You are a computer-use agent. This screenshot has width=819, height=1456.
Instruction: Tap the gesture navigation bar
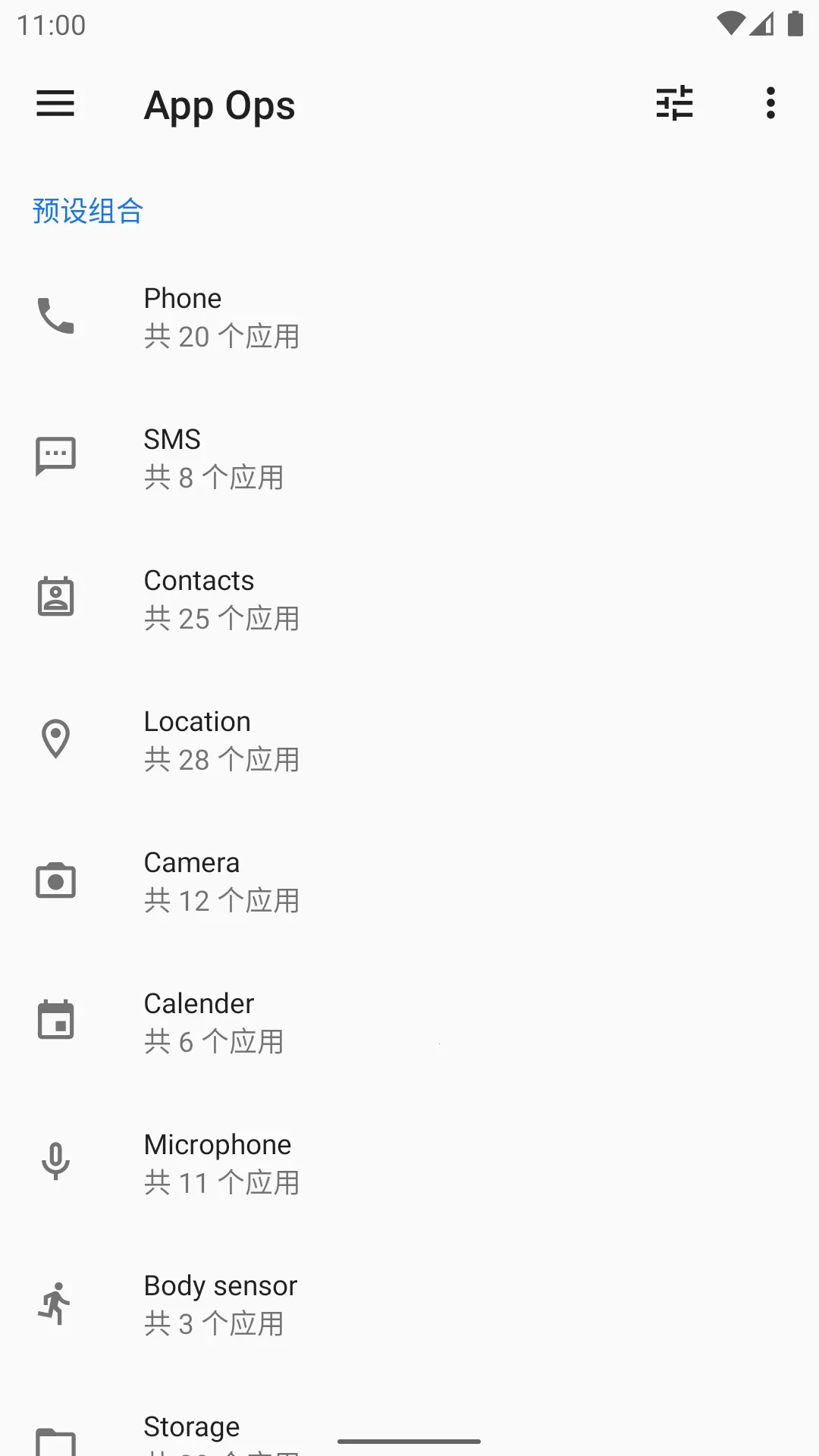coord(409,1437)
